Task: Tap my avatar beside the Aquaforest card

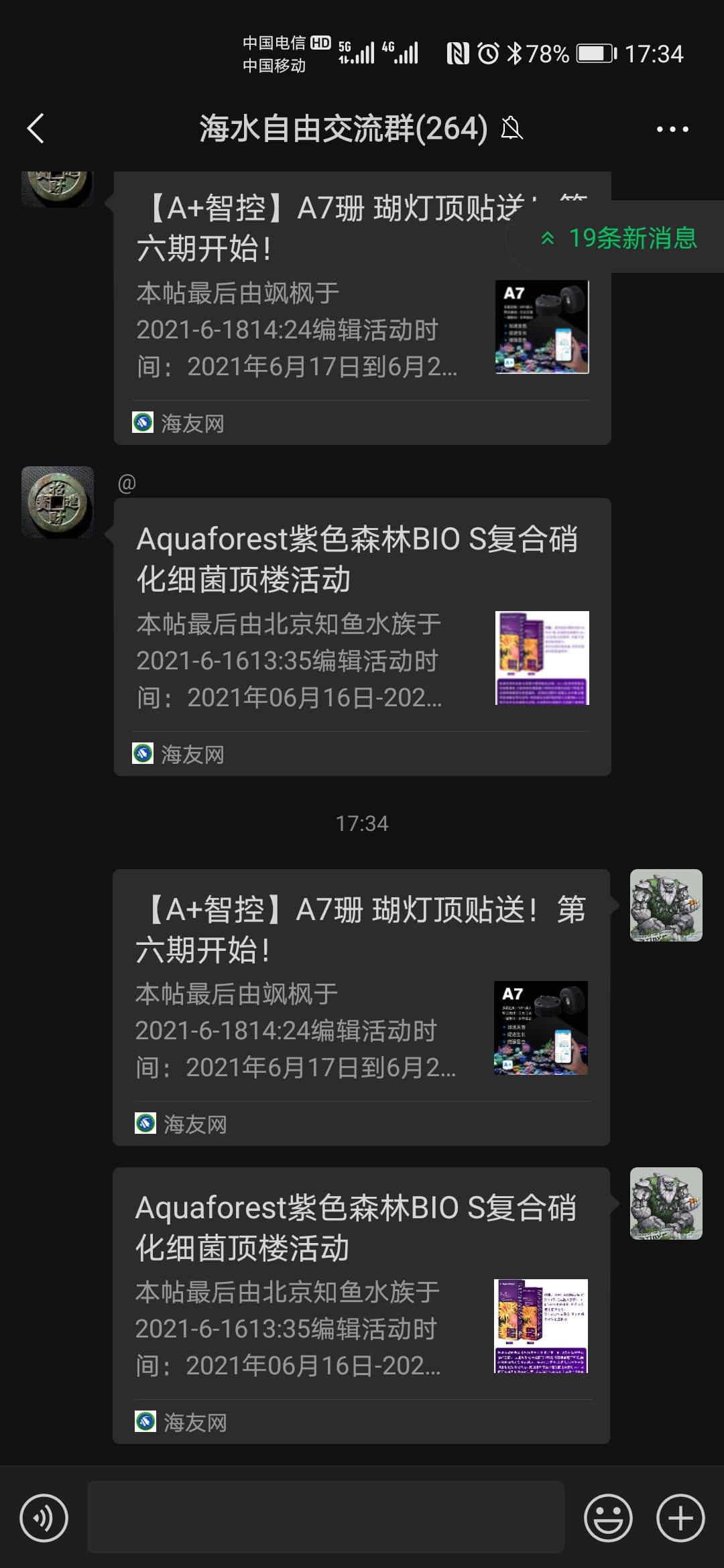Action: tap(666, 1203)
